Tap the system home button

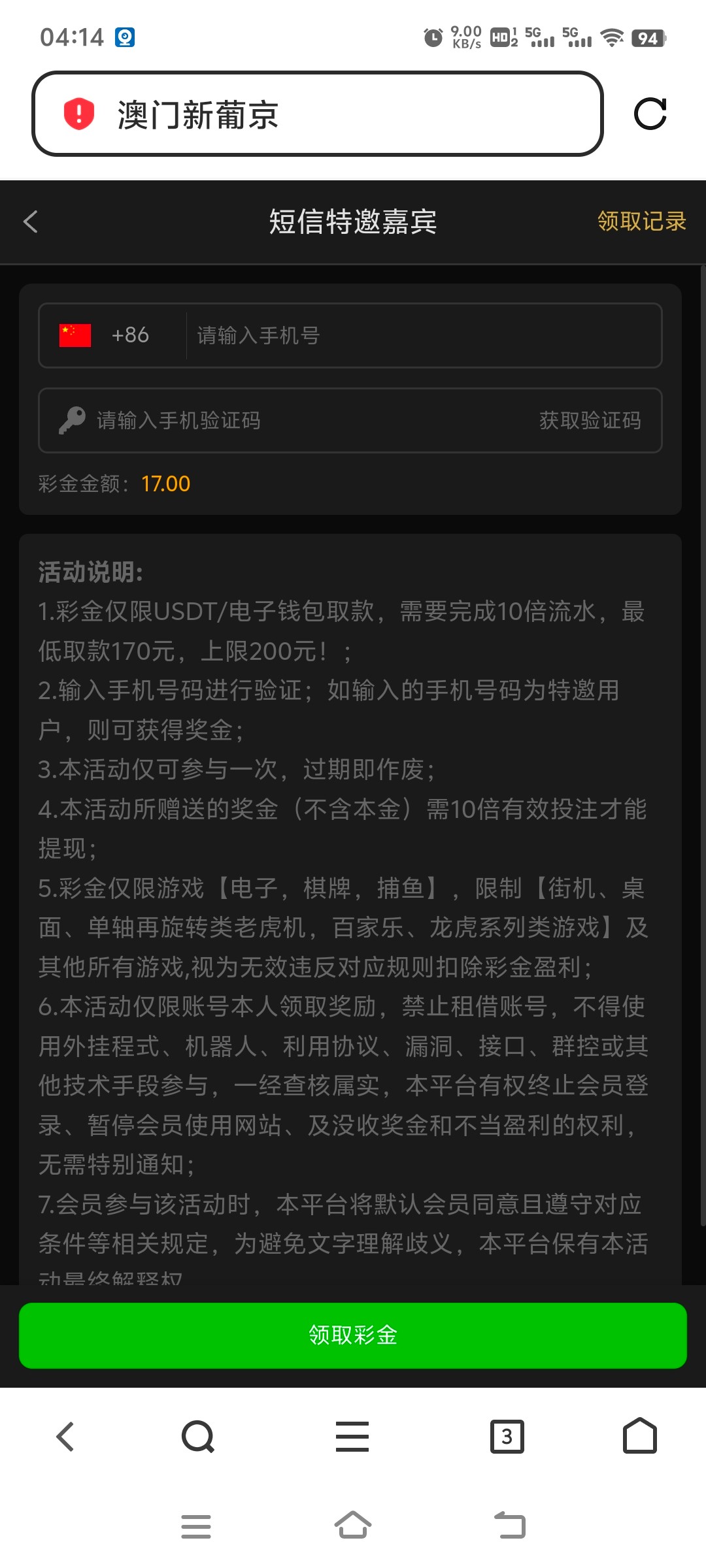tap(353, 1526)
